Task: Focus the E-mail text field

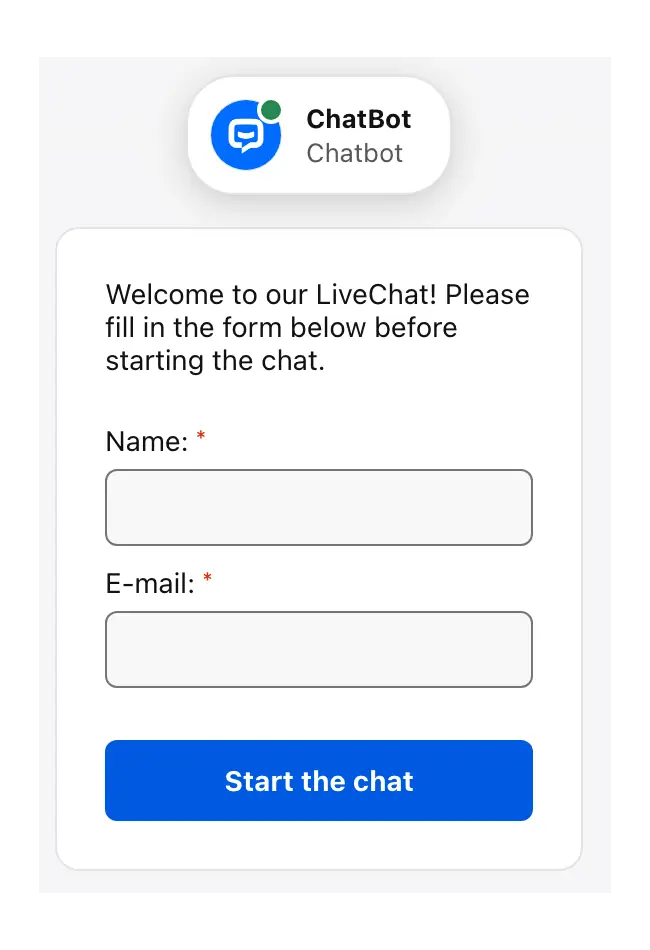Action: coord(318,649)
